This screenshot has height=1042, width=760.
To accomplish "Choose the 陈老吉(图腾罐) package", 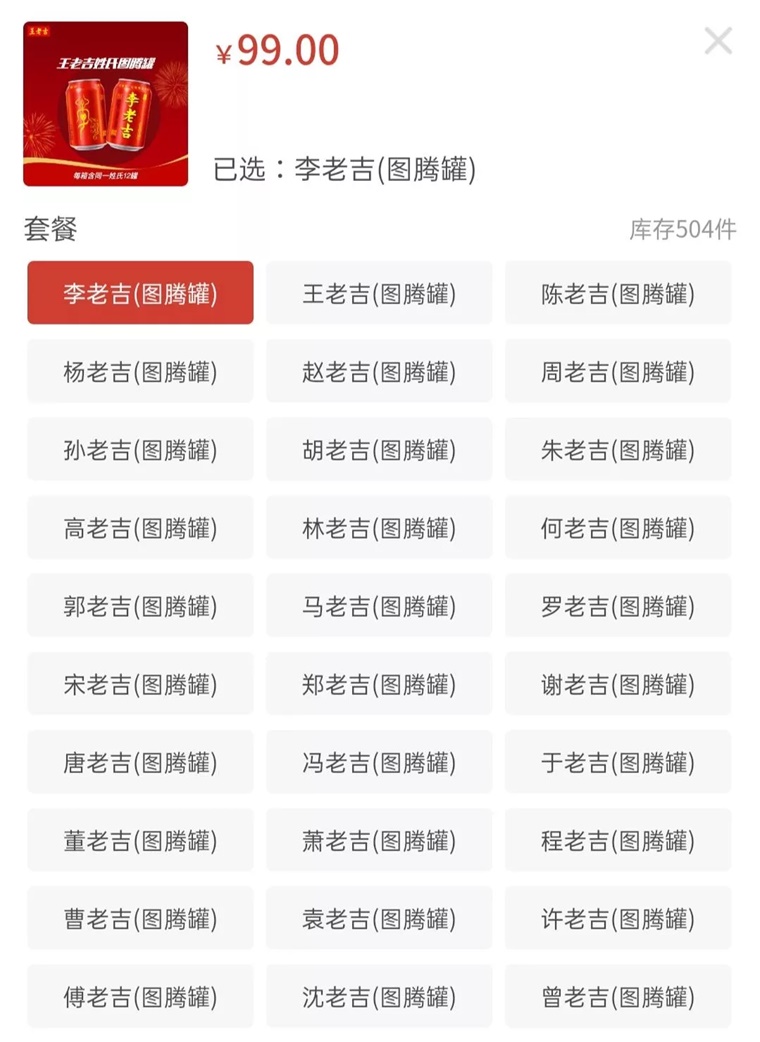I will click(618, 293).
